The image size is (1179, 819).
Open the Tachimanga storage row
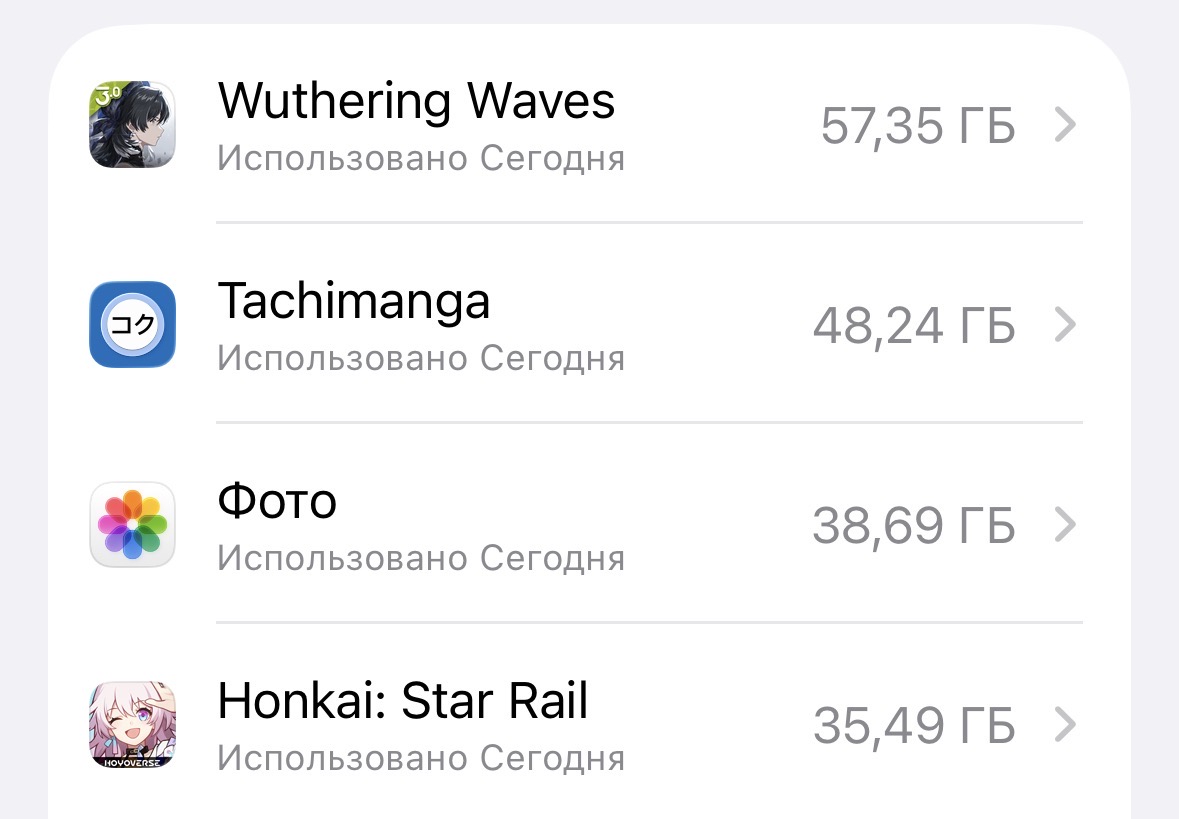coord(588,324)
